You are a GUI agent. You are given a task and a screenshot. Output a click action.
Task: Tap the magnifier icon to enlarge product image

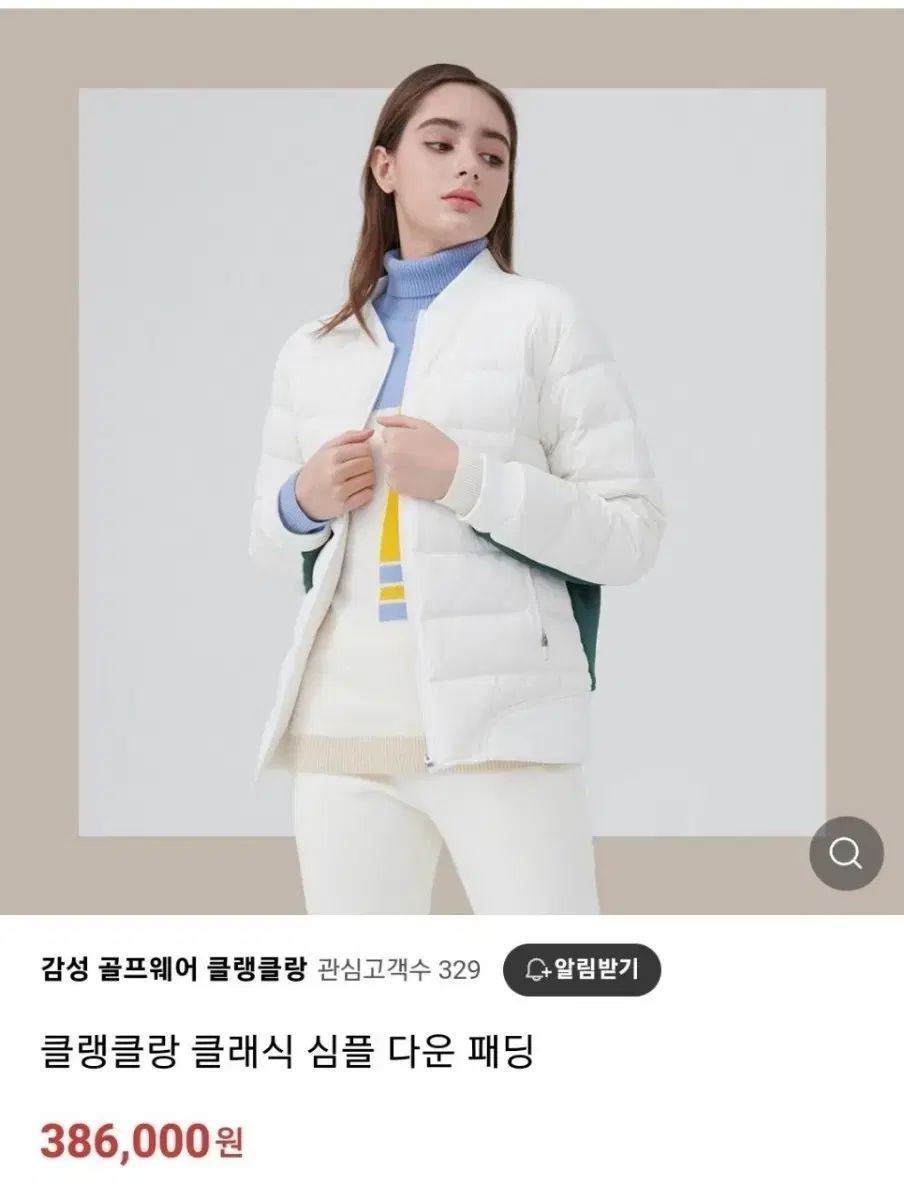tap(845, 854)
